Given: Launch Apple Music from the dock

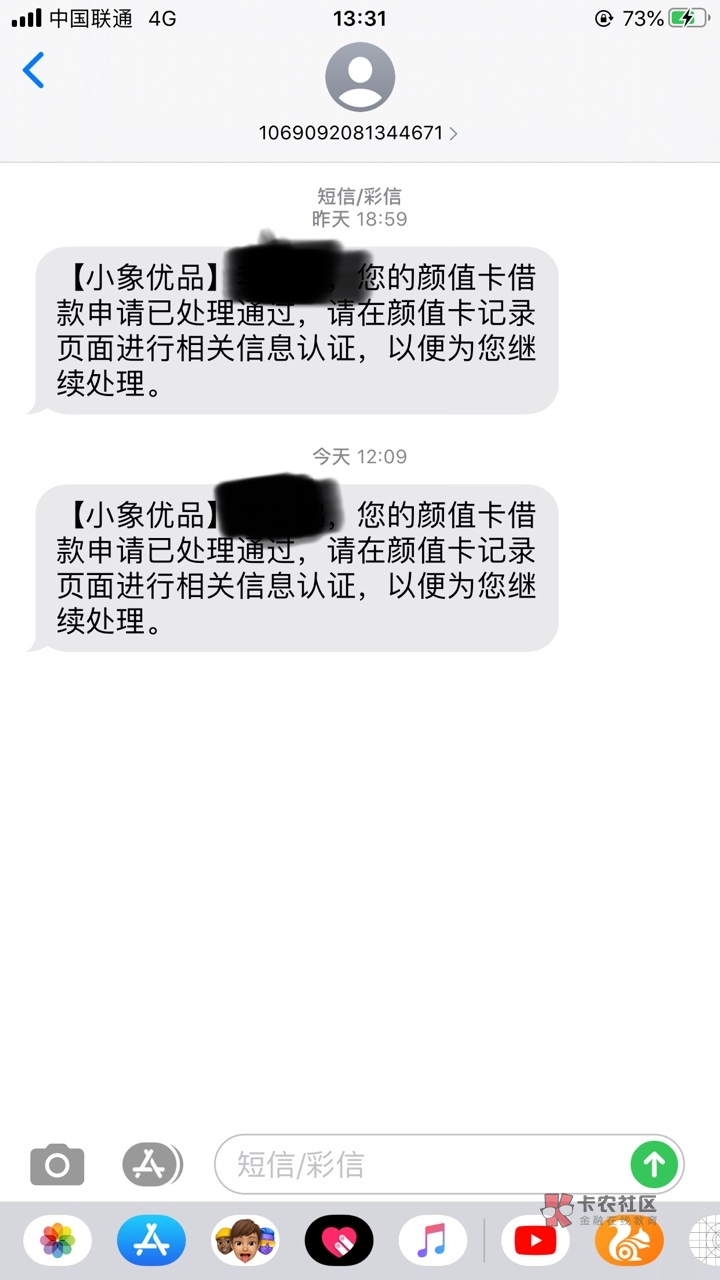Looking at the screenshot, I should tap(435, 1240).
